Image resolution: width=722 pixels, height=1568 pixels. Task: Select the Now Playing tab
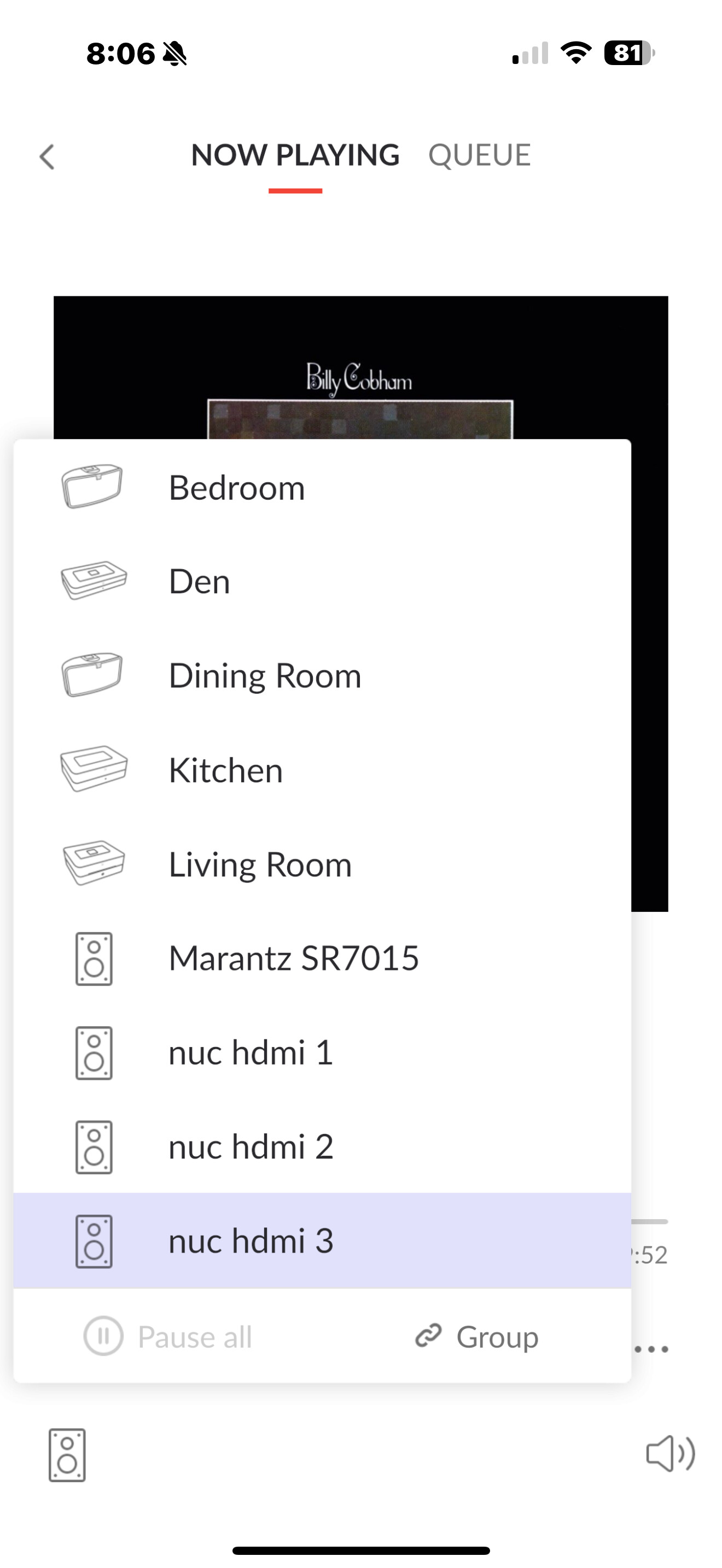click(295, 155)
